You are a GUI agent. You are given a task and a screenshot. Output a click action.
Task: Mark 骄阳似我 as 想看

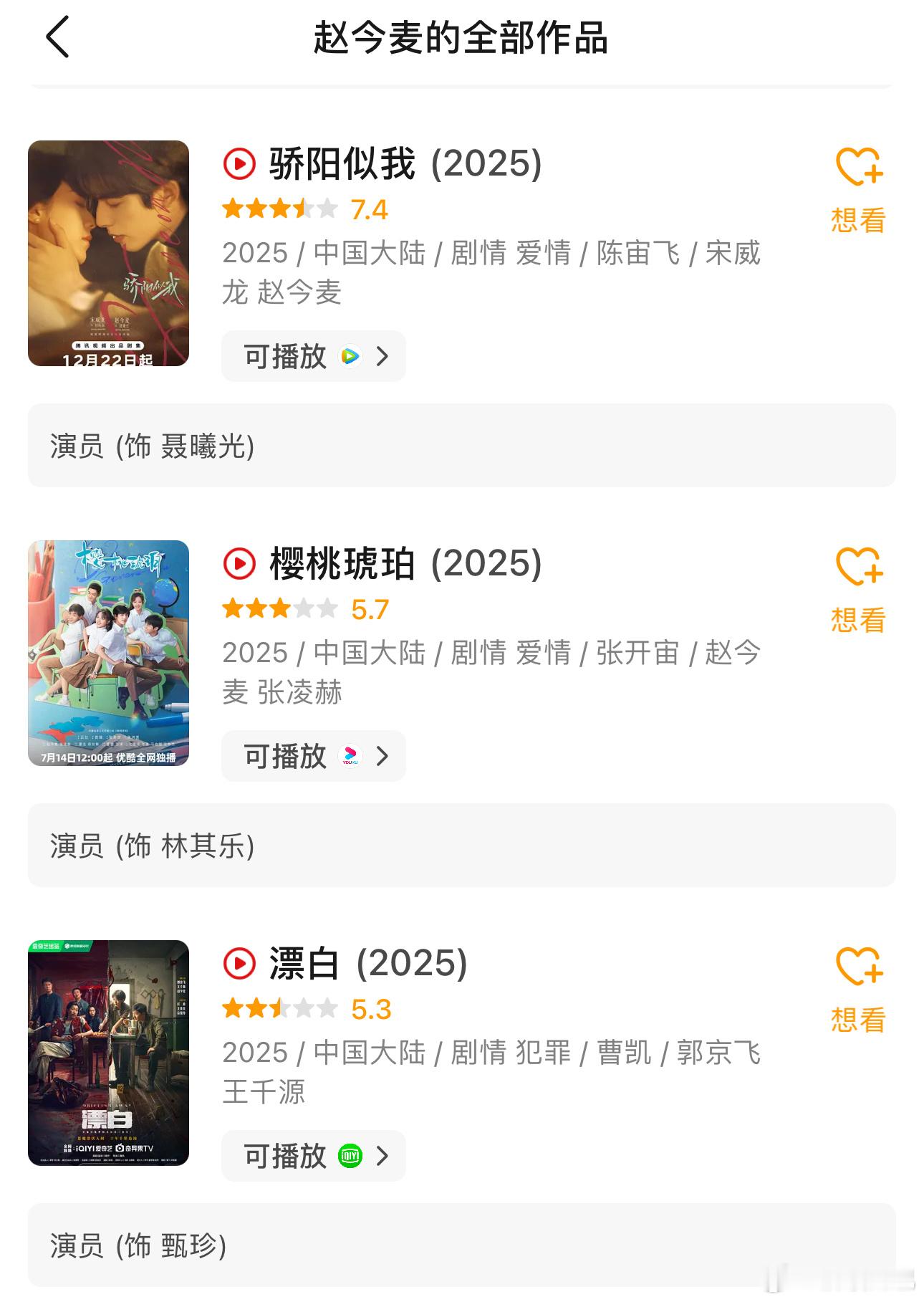(x=858, y=190)
